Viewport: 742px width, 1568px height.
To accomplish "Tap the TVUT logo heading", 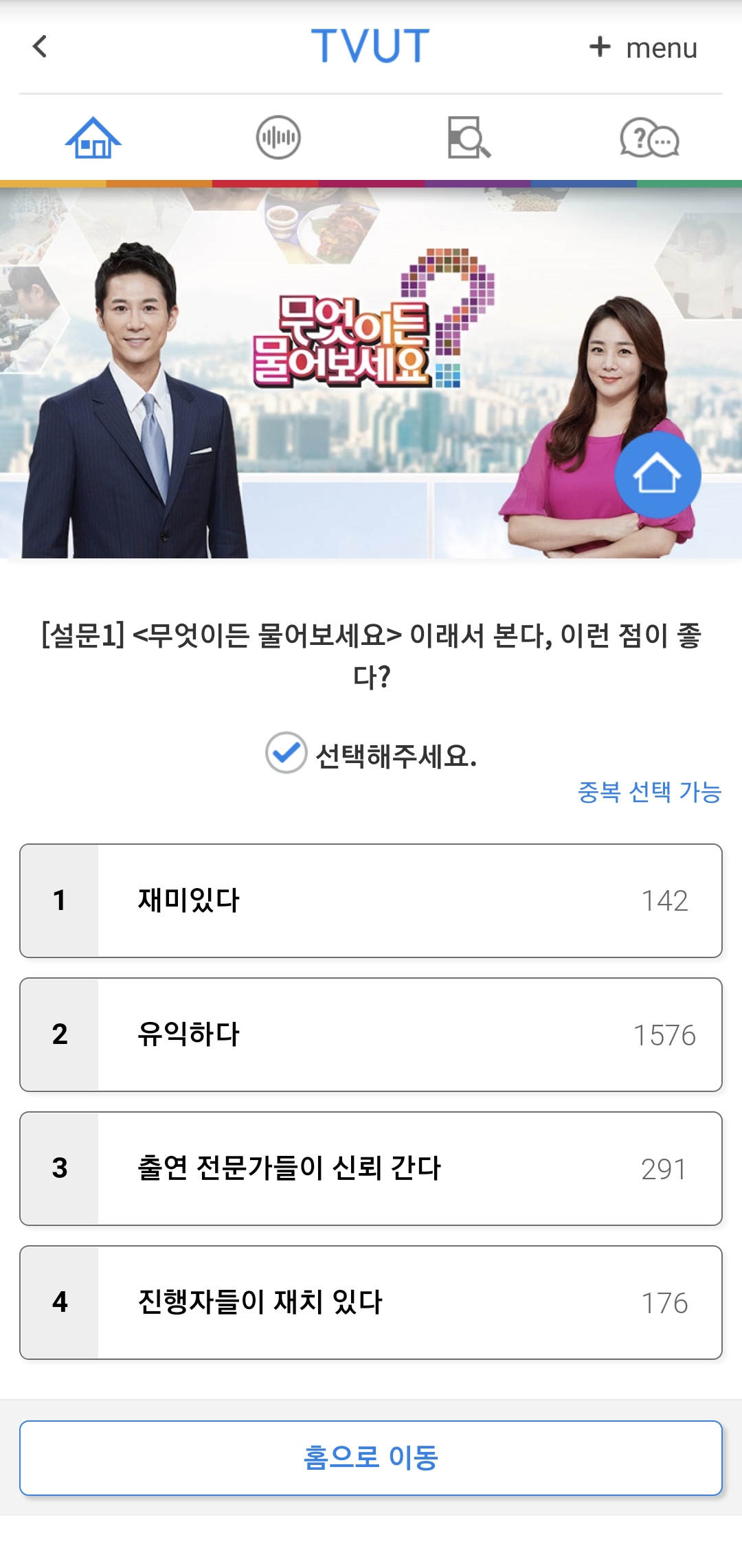I will 369,45.
